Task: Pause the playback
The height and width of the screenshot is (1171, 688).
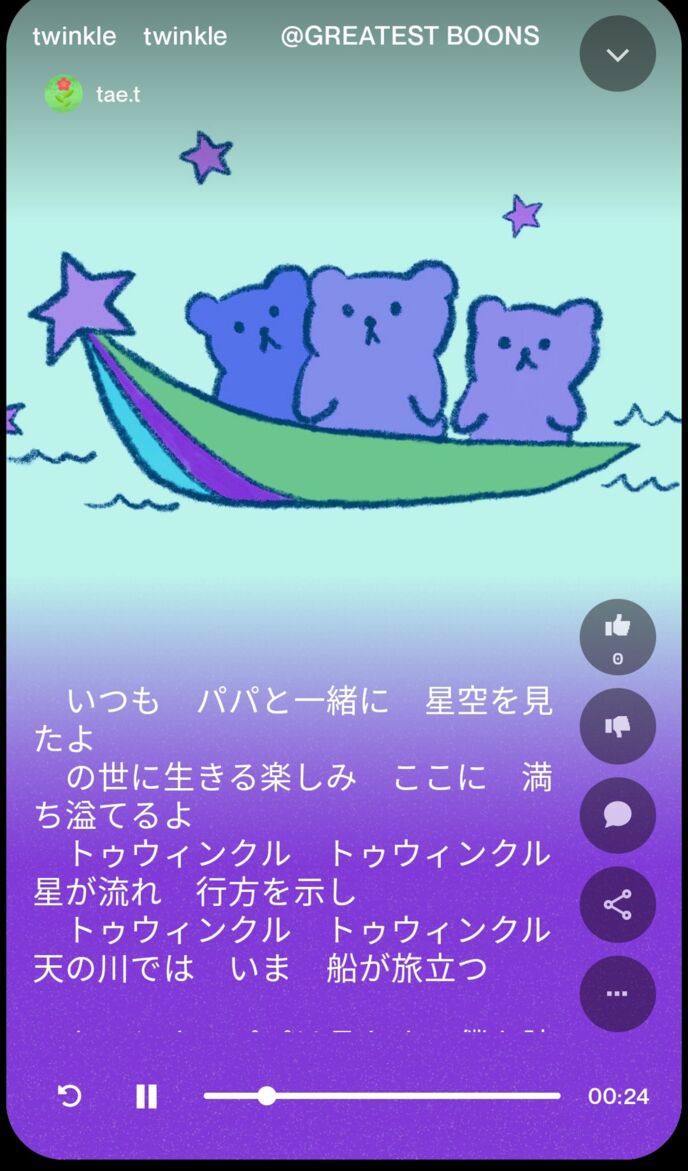Action: click(147, 1096)
